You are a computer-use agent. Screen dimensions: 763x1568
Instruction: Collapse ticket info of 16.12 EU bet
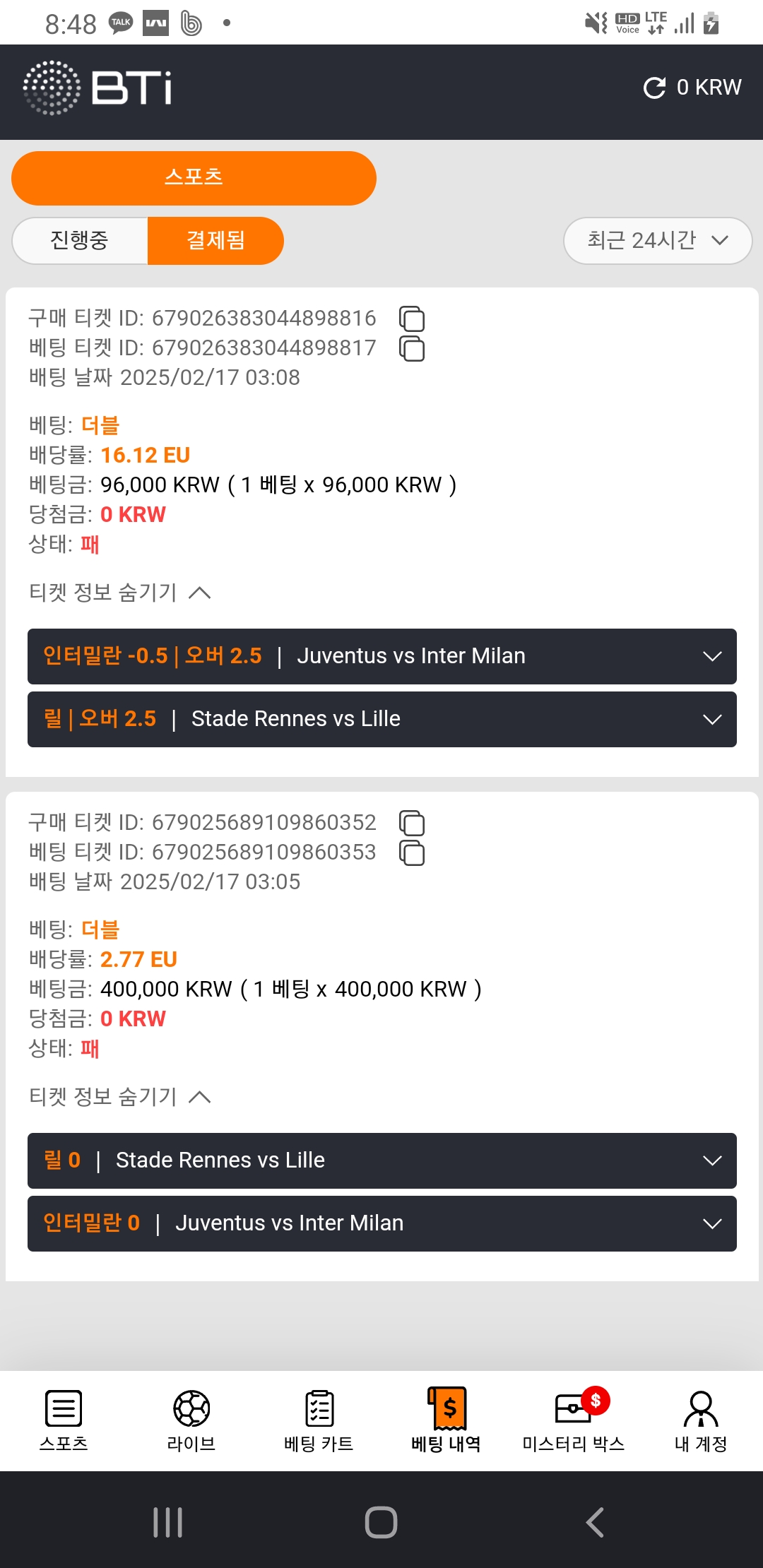click(x=120, y=592)
